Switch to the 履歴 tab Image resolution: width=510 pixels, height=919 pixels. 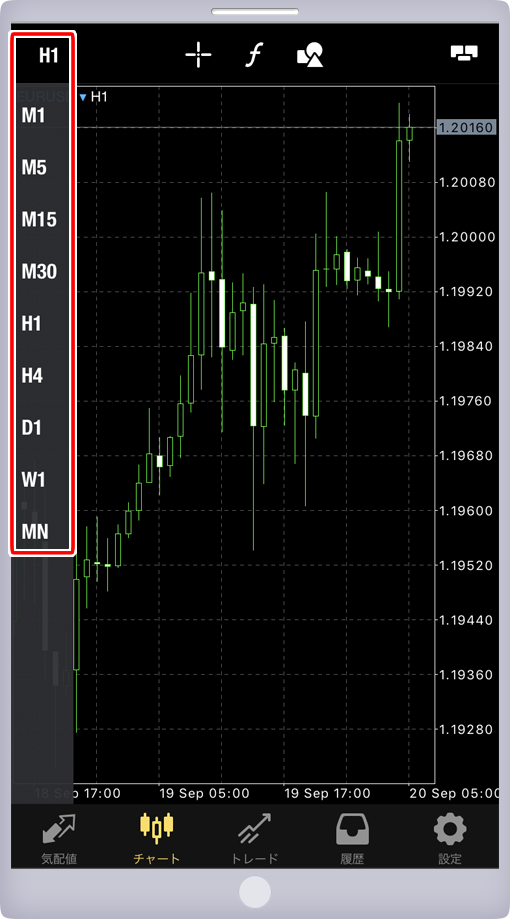pos(352,839)
